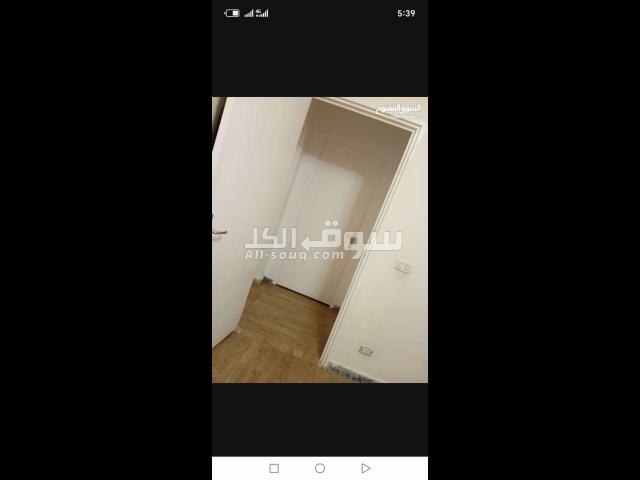Go back using the triangle navigation button
Viewport: 640px width, 480px height.
[365, 468]
